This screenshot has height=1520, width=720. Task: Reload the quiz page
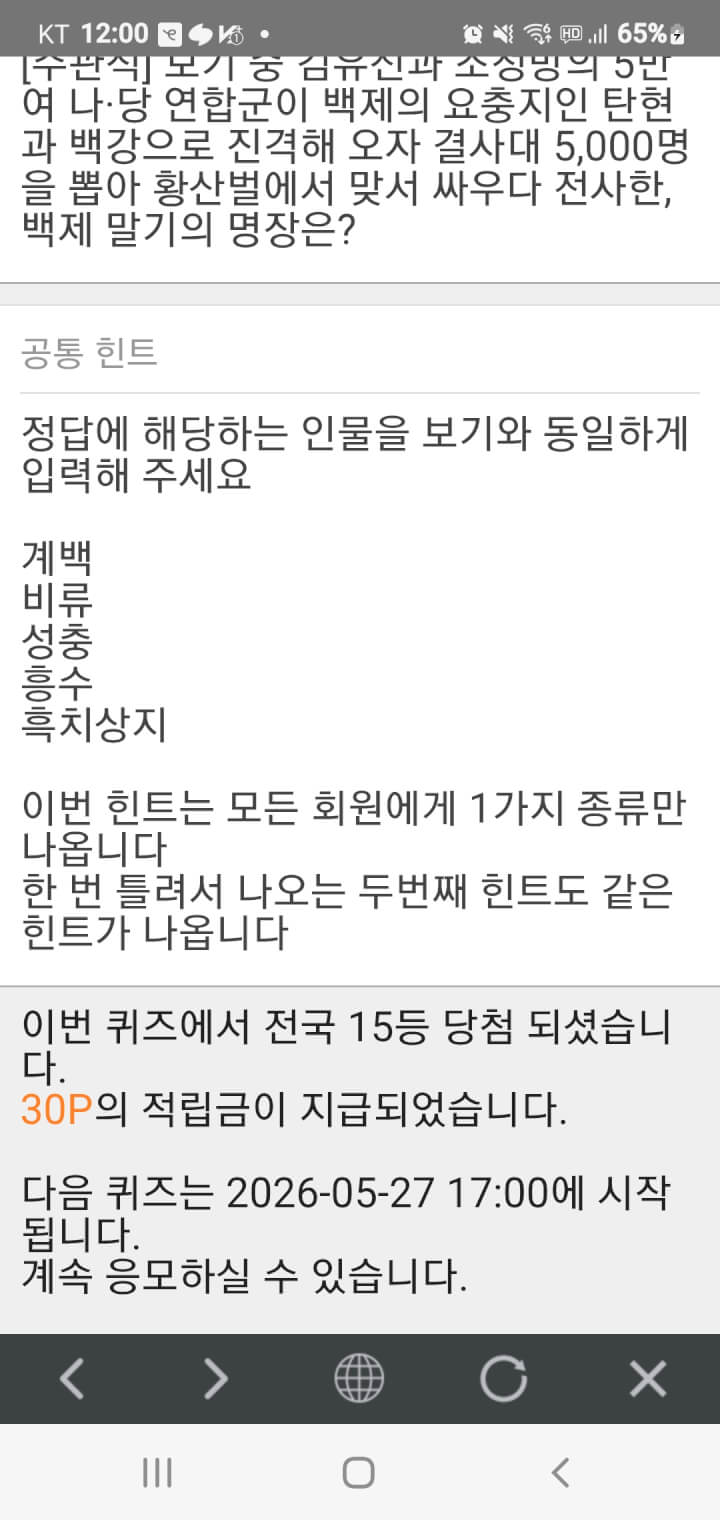[503, 1379]
